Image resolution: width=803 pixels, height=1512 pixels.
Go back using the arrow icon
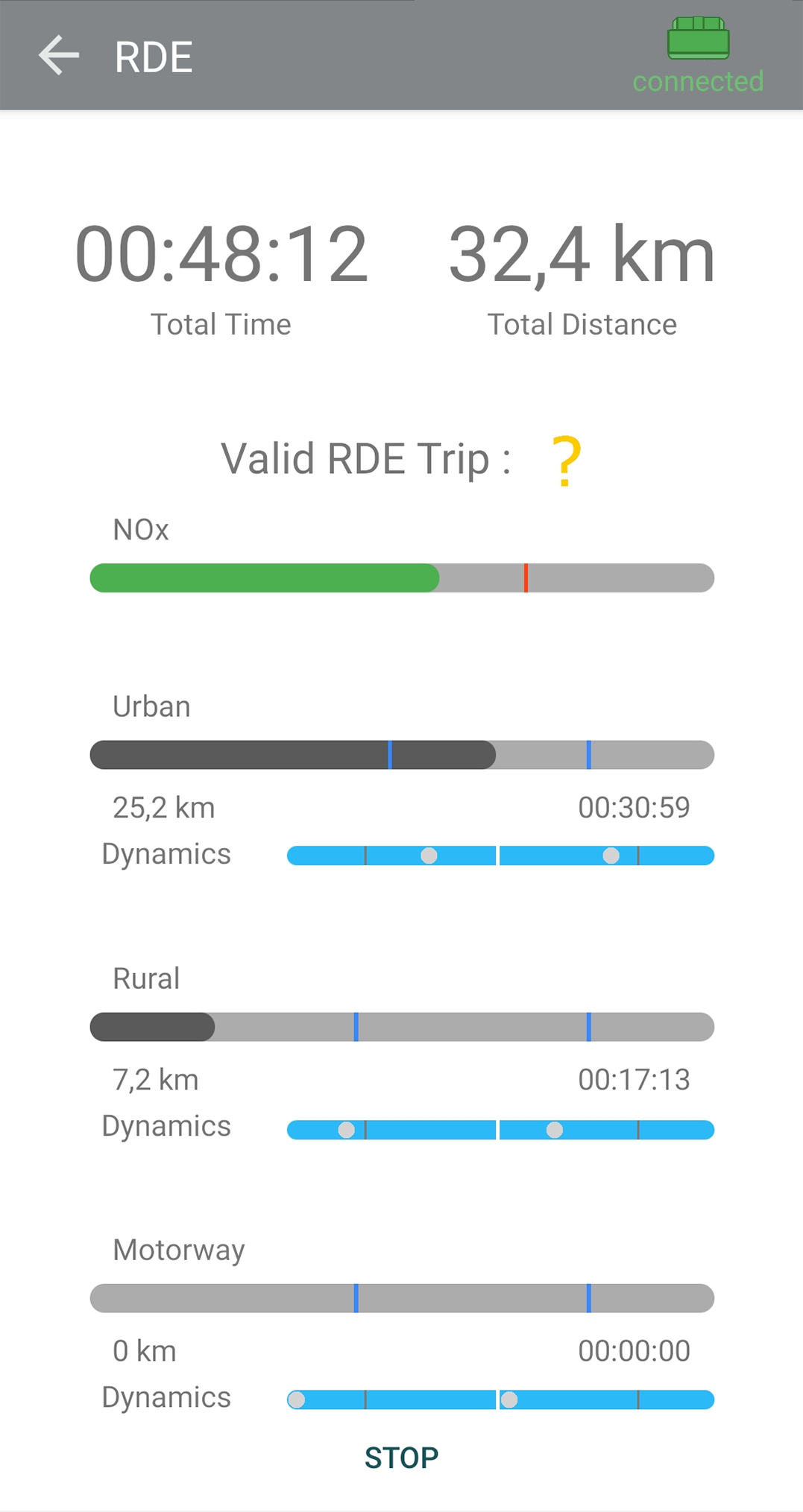[x=59, y=57]
